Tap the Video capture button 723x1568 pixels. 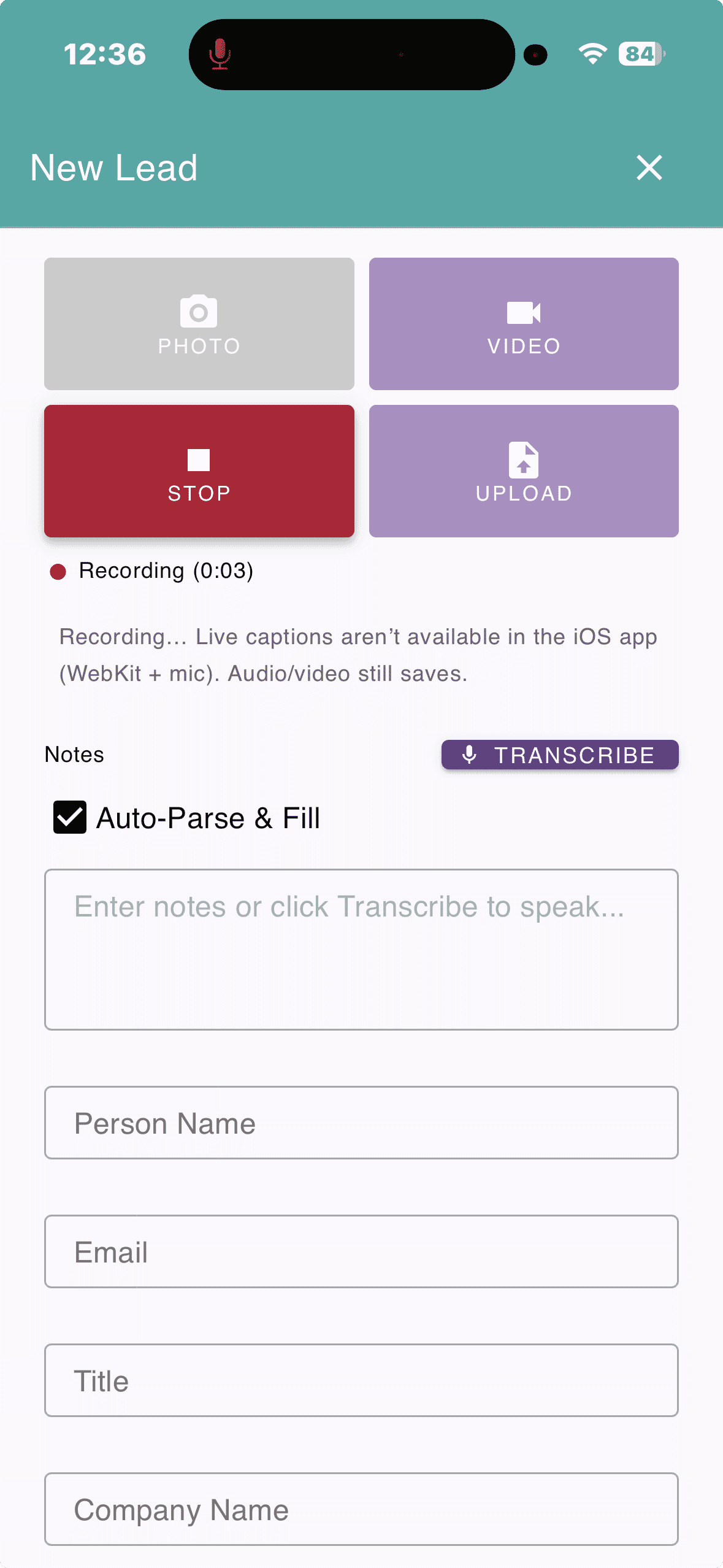524,323
